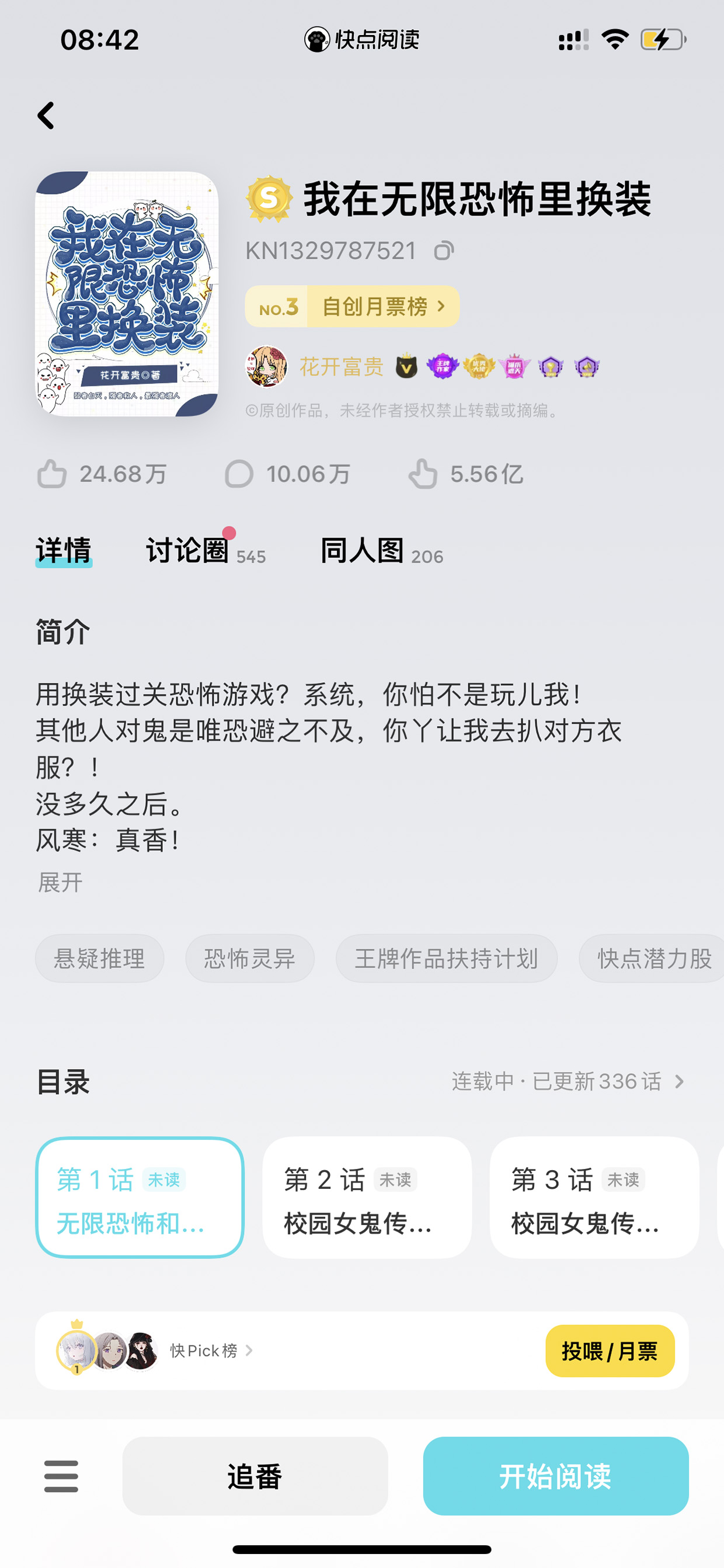Follow the series with 追番
The image size is (724, 1568).
(255, 1476)
